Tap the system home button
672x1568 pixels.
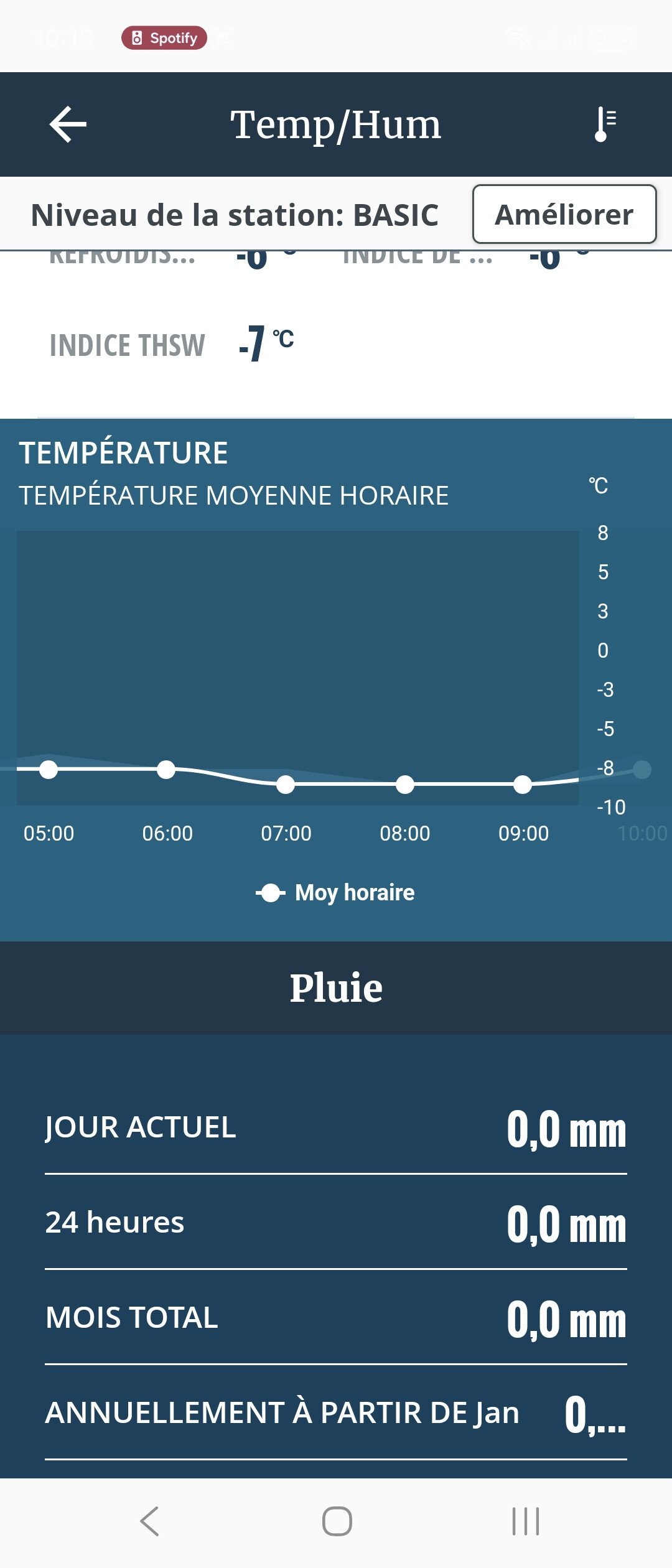point(337,1521)
